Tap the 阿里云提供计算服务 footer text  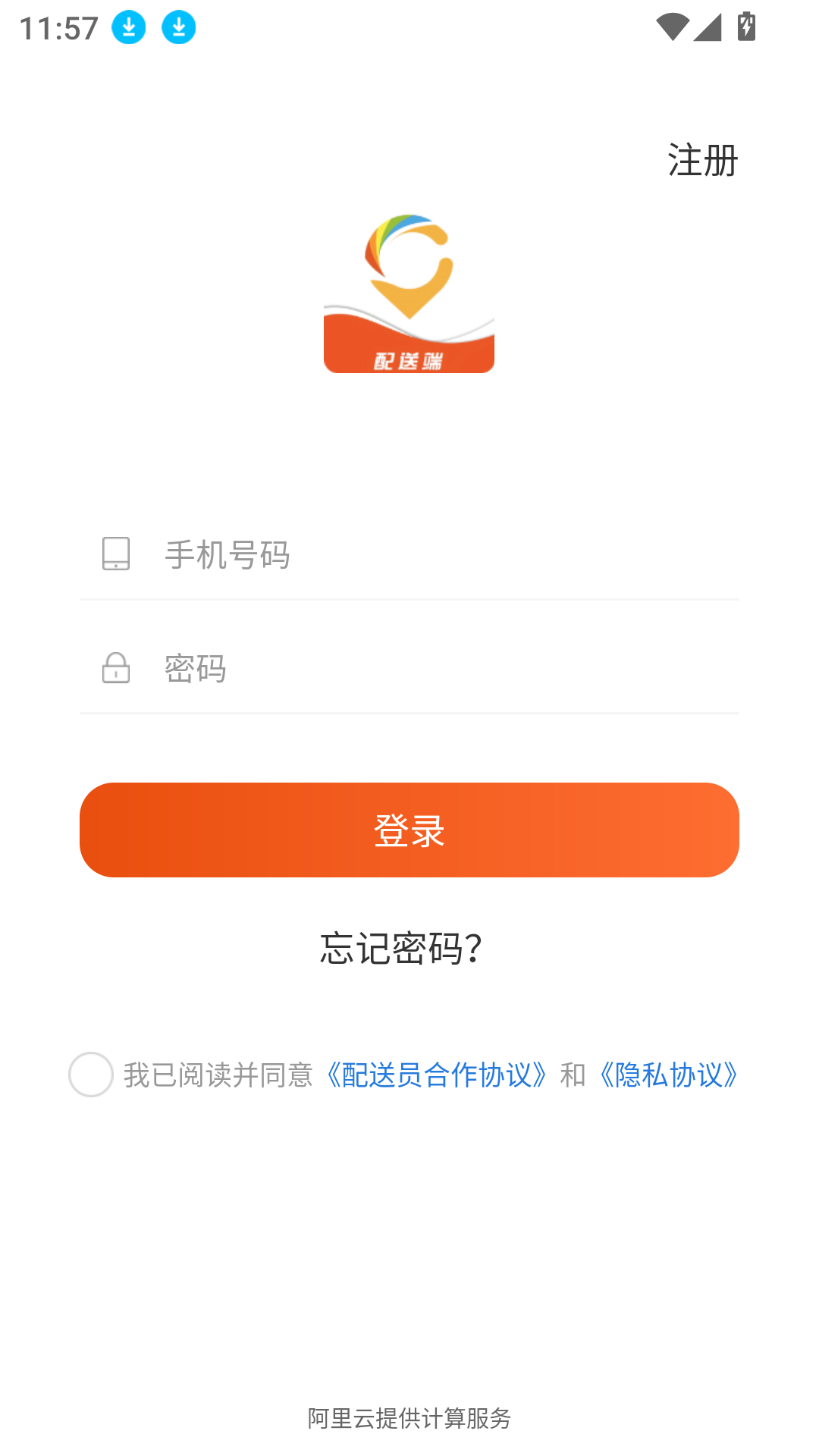click(409, 1419)
